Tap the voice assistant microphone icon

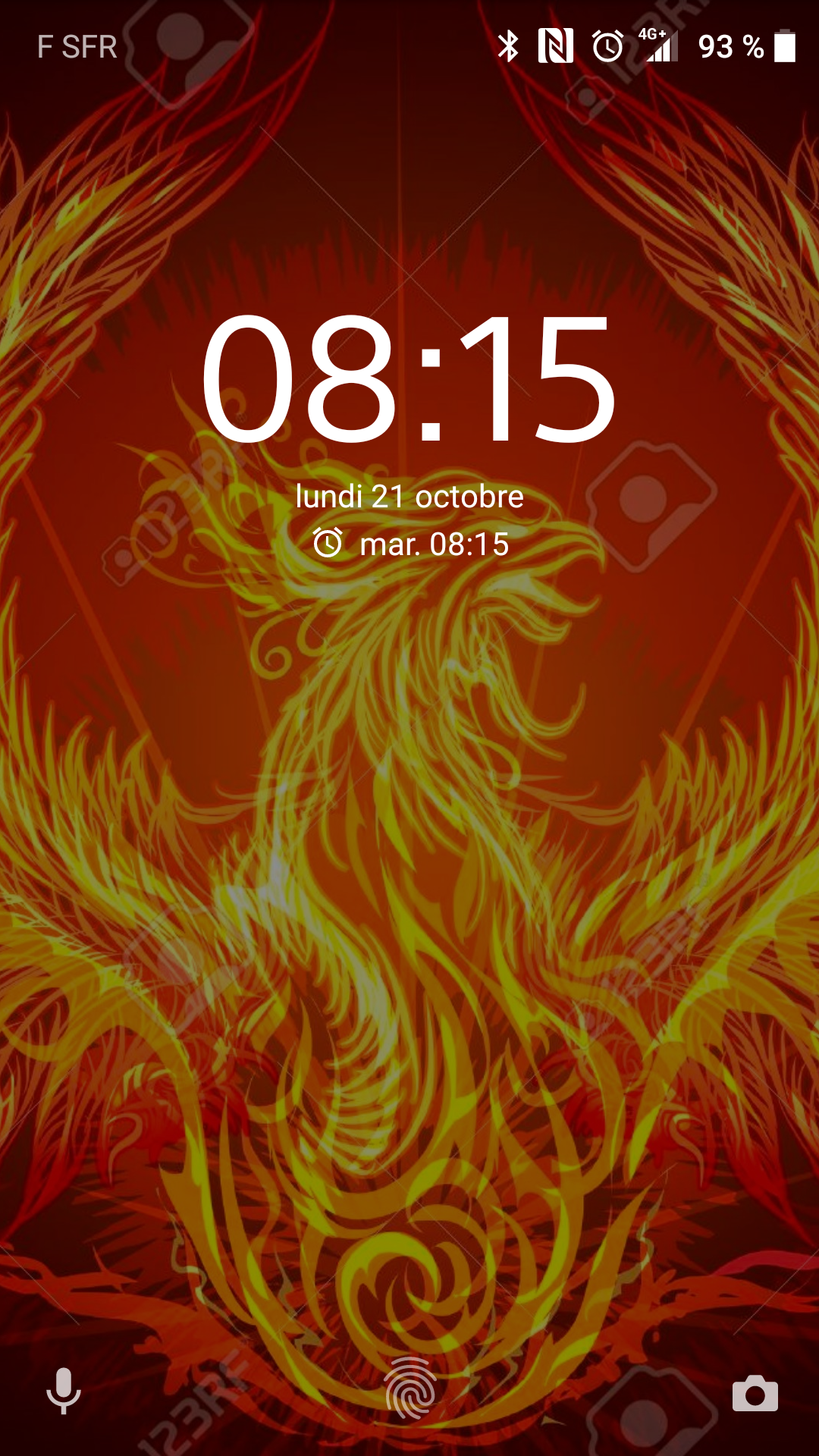point(64,1391)
